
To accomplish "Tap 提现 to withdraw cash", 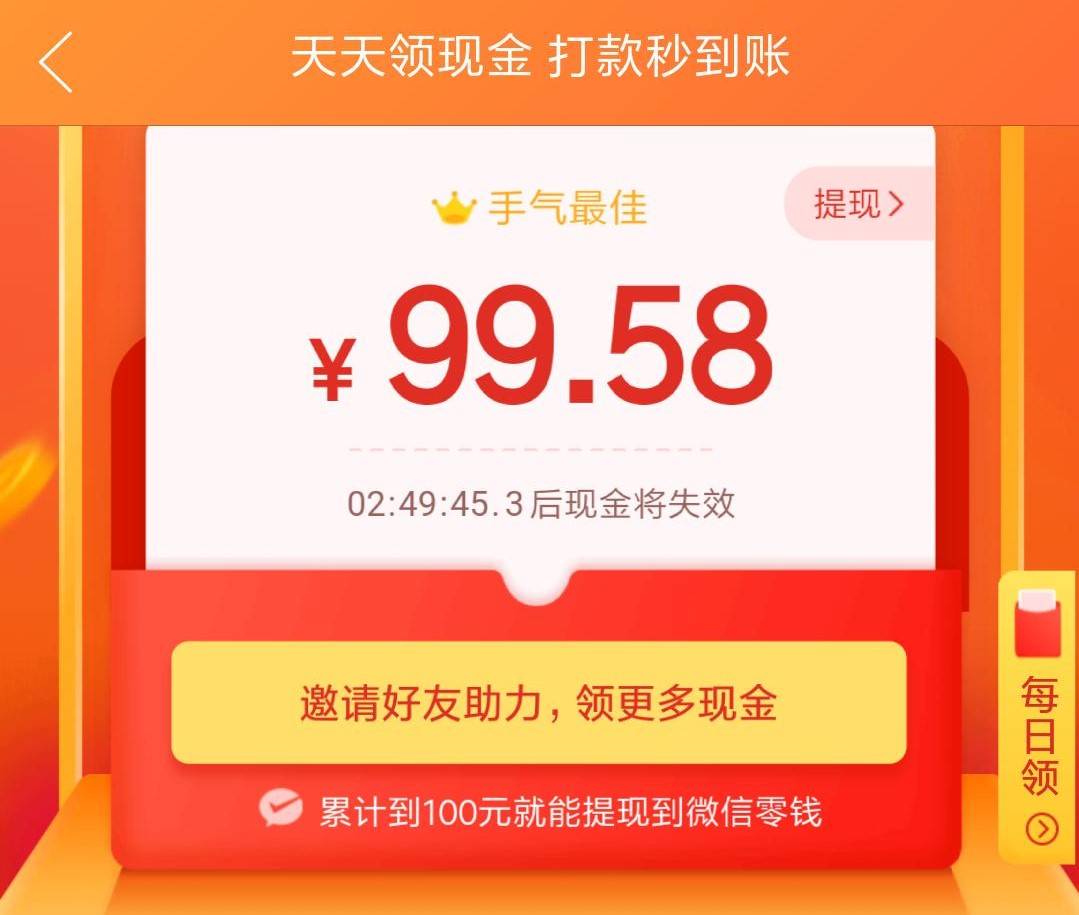I will [859, 204].
